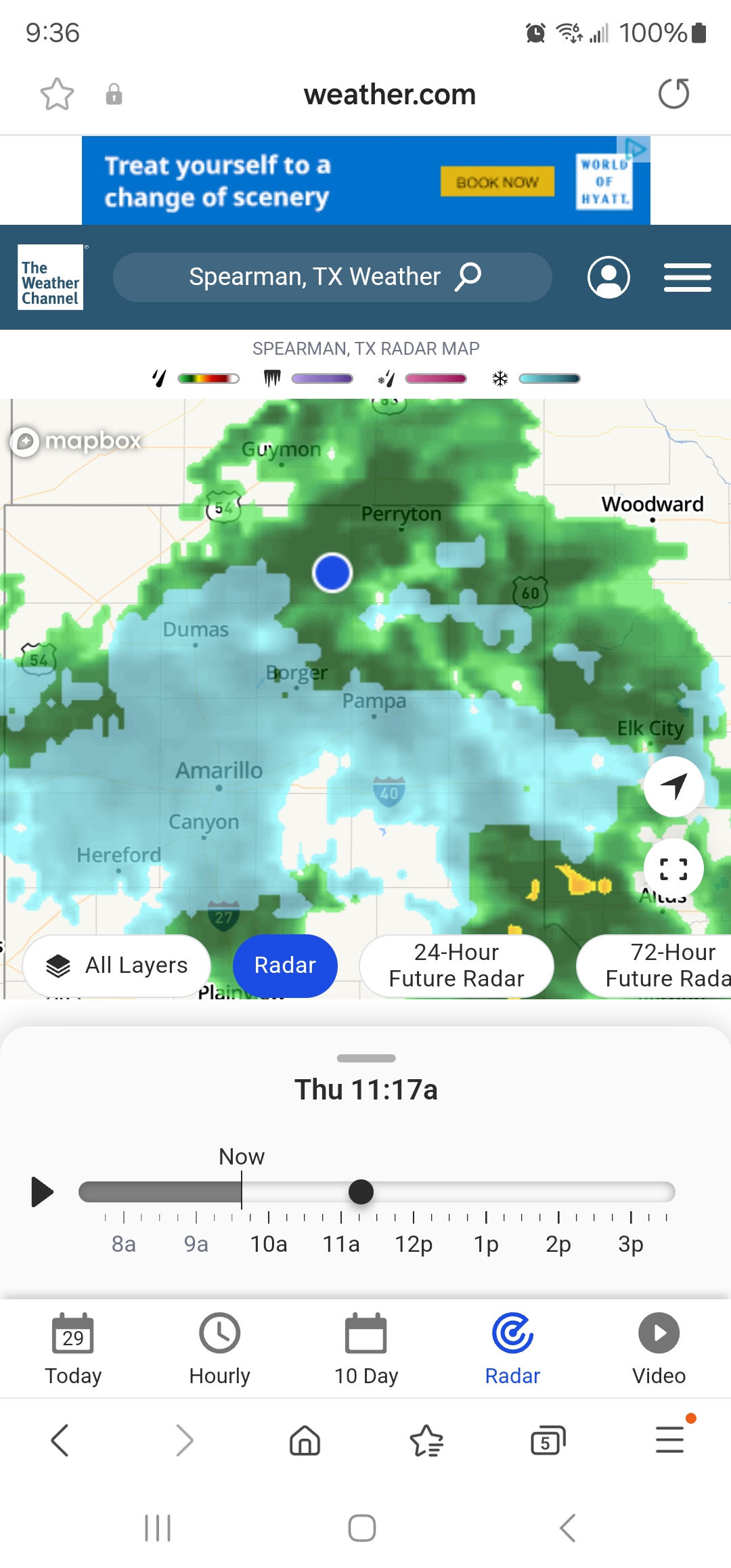
Task: Tap the radar timeline slider handle
Action: pos(361,1192)
